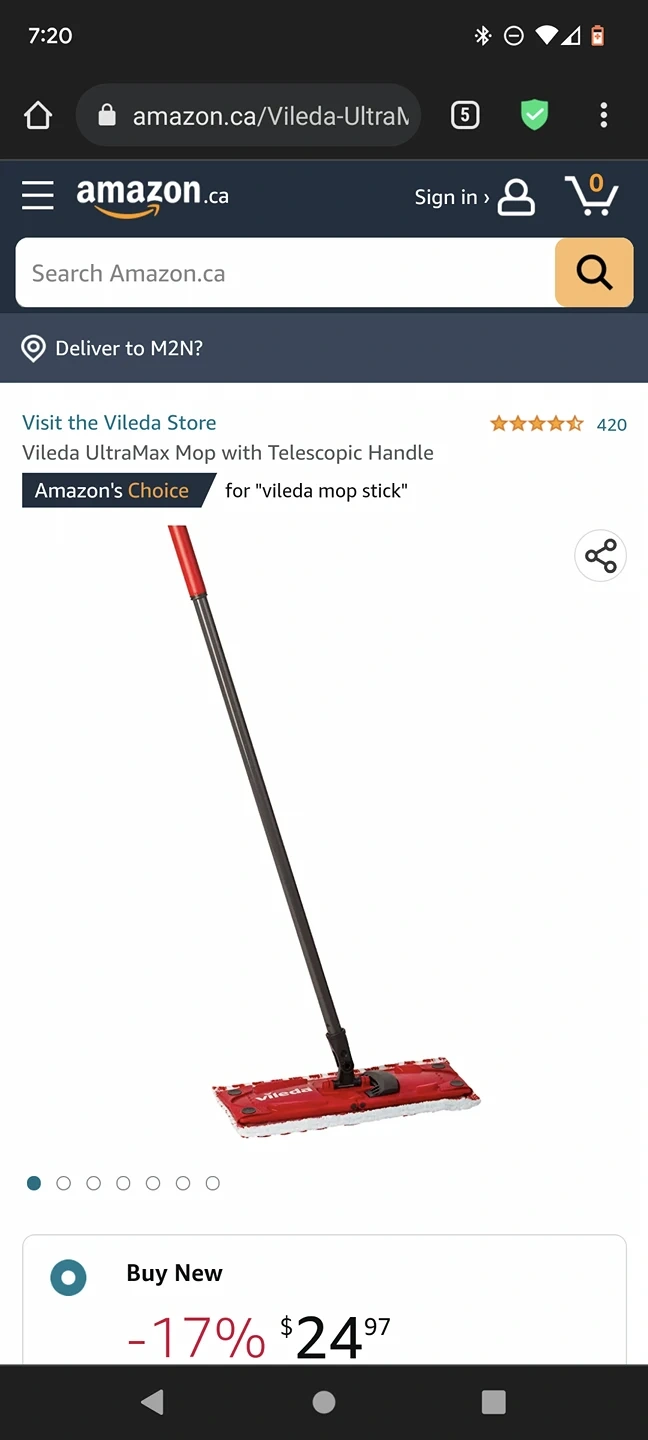Viewport: 648px width, 1440px height.
Task: Open the browser home page
Action: click(x=38, y=116)
